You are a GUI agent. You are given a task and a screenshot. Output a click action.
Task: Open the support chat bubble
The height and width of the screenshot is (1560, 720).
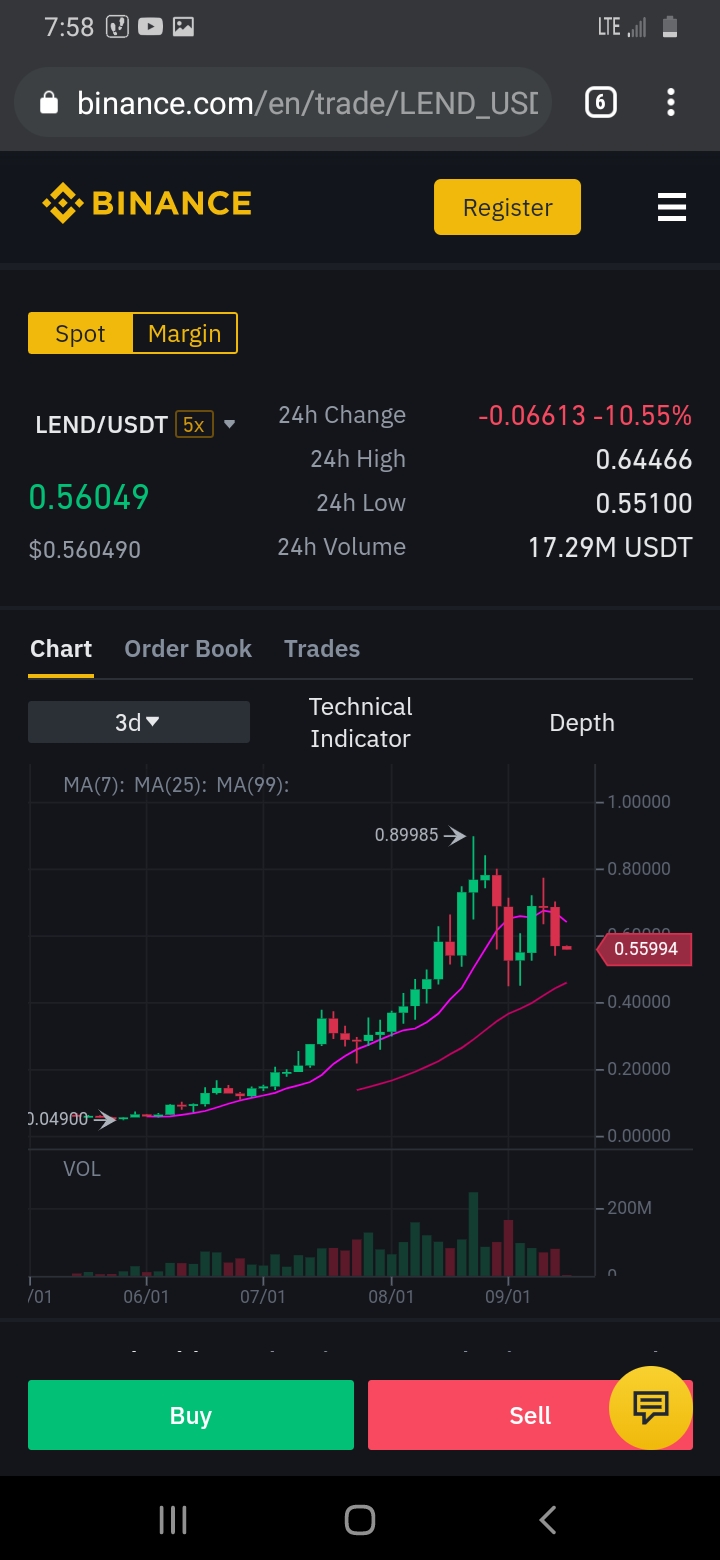651,1408
